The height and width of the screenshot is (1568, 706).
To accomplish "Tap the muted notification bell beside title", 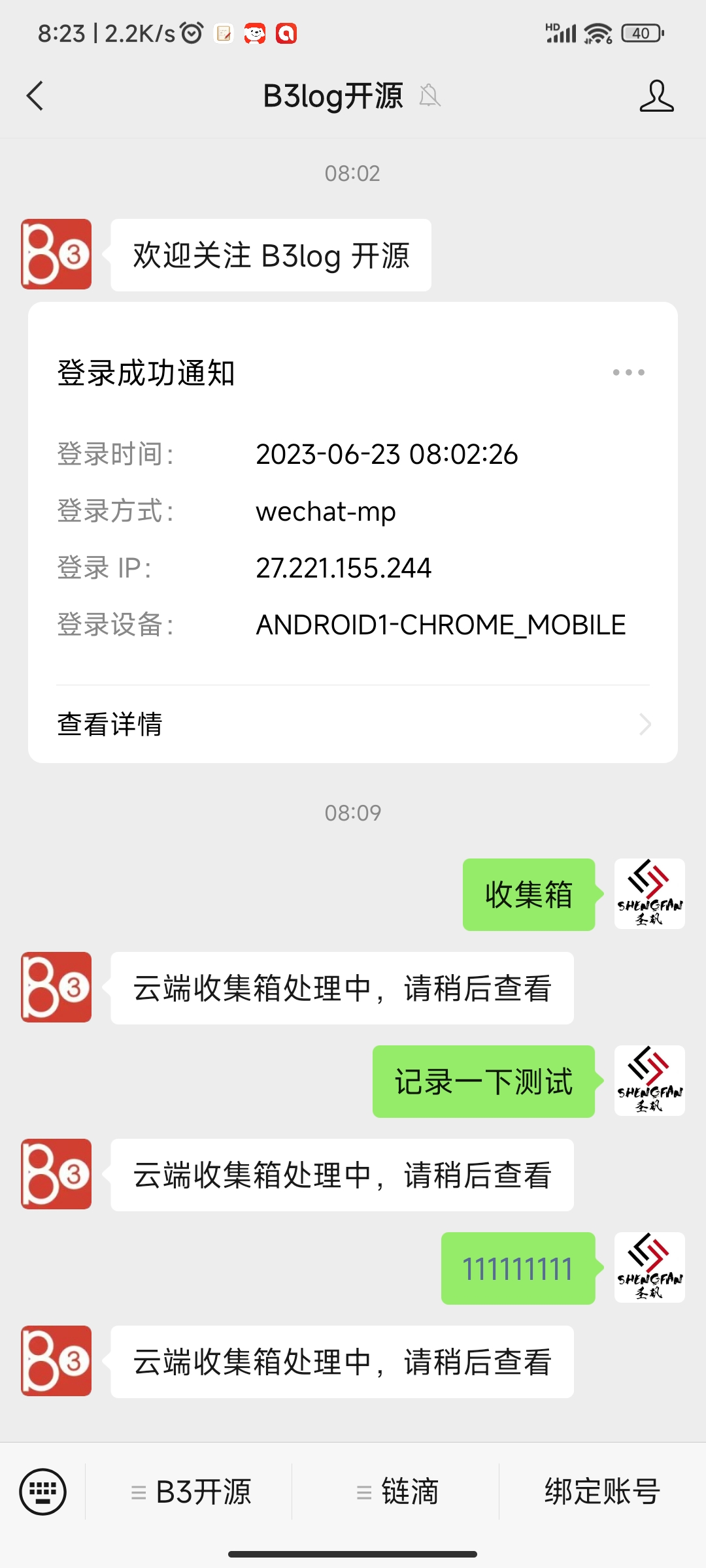I will click(430, 96).
